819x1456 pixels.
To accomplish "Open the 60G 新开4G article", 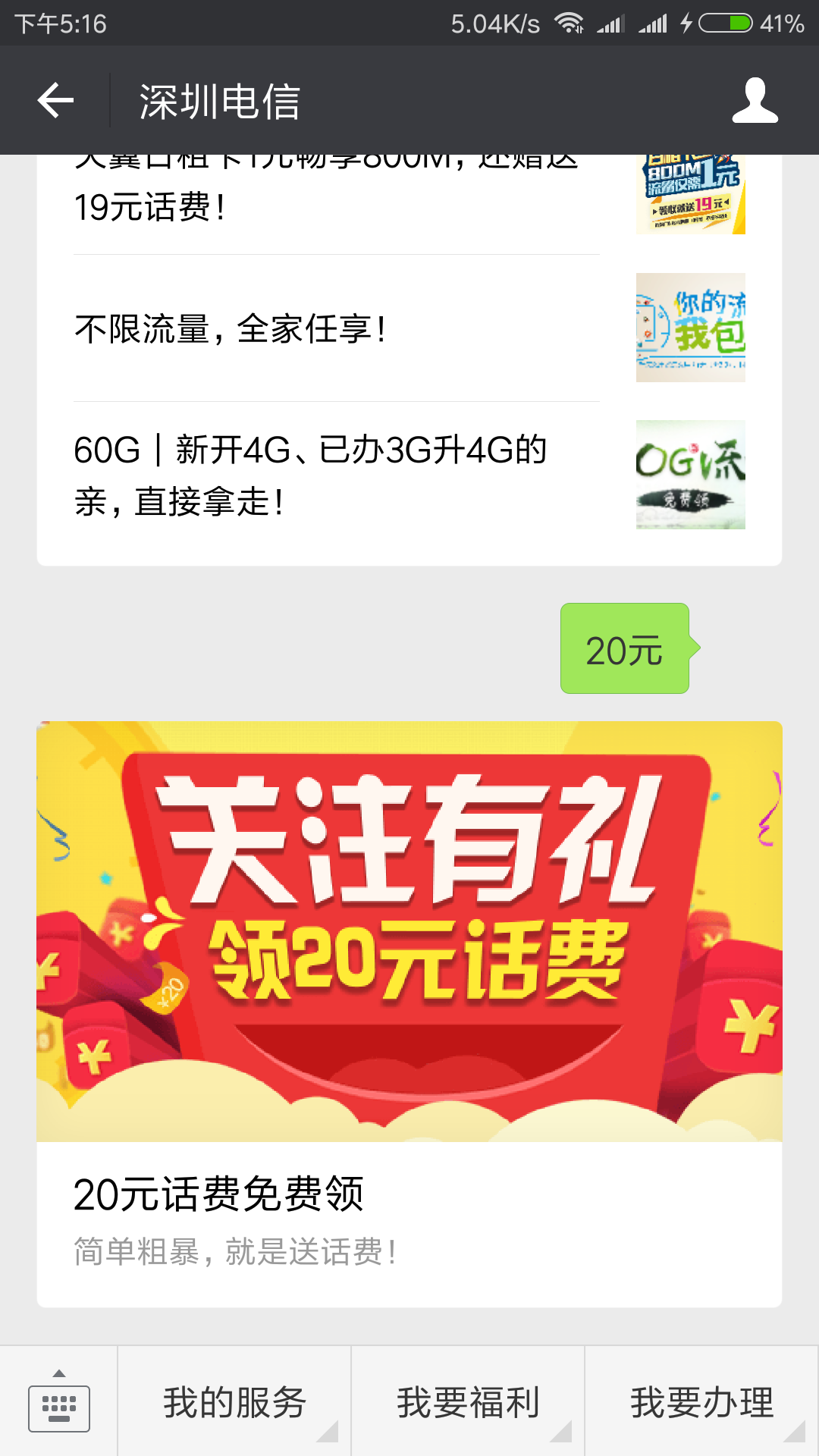I will click(409, 475).
